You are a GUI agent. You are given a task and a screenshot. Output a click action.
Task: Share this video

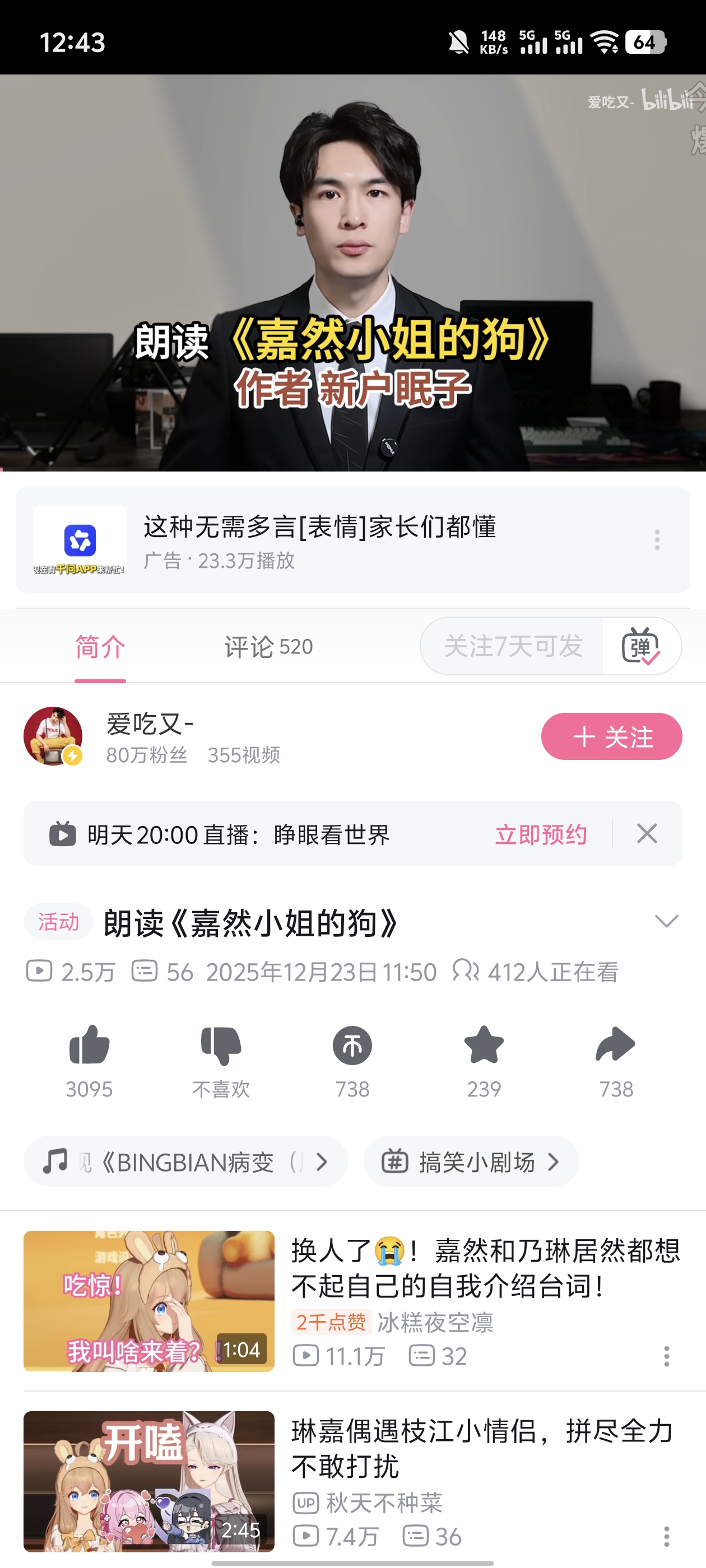click(x=616, y=1046)
